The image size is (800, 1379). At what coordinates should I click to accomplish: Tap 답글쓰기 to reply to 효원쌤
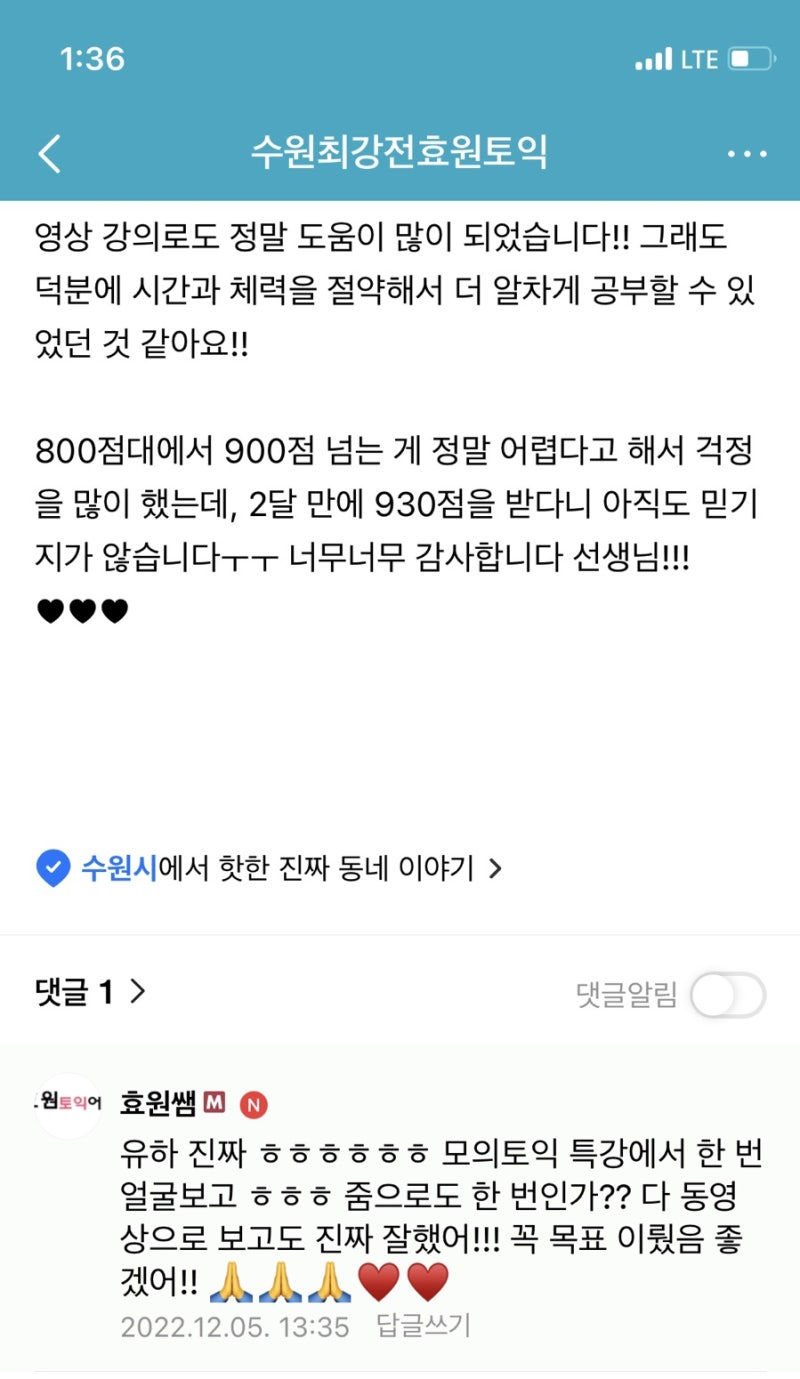[423, 1327]
